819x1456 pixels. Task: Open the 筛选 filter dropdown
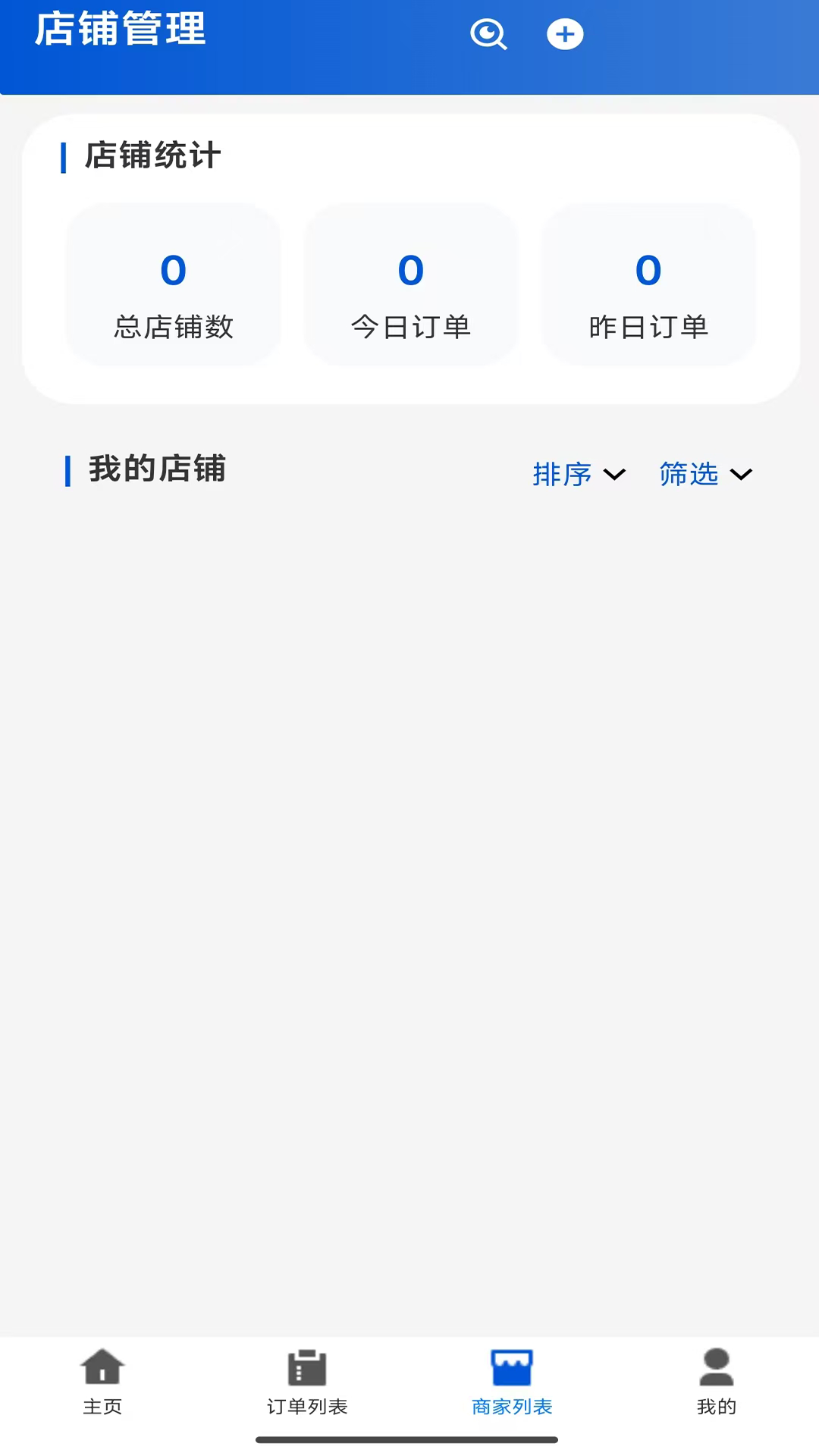click(x=690, y=475)
